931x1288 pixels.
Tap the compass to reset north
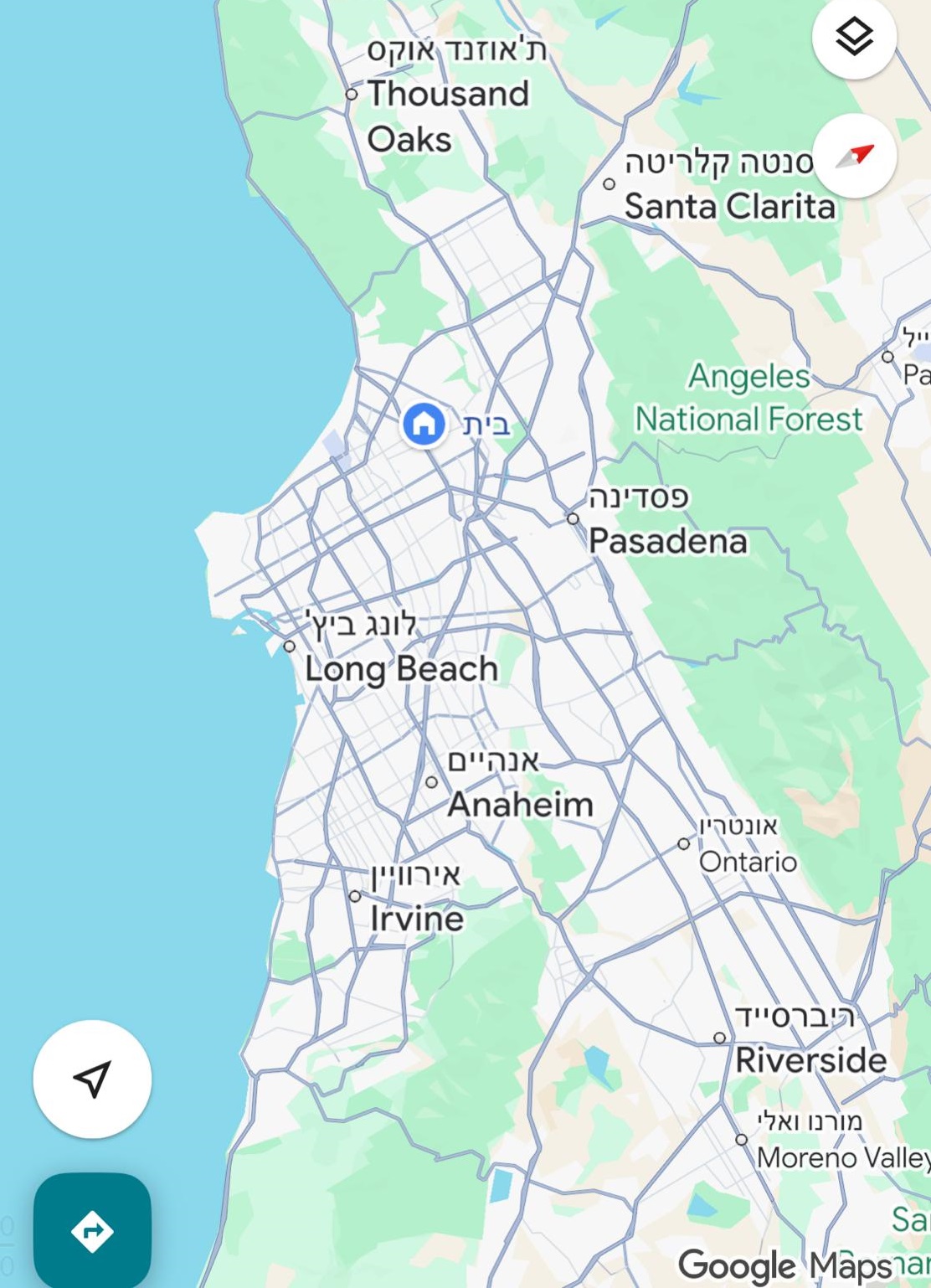click(854, 156)
